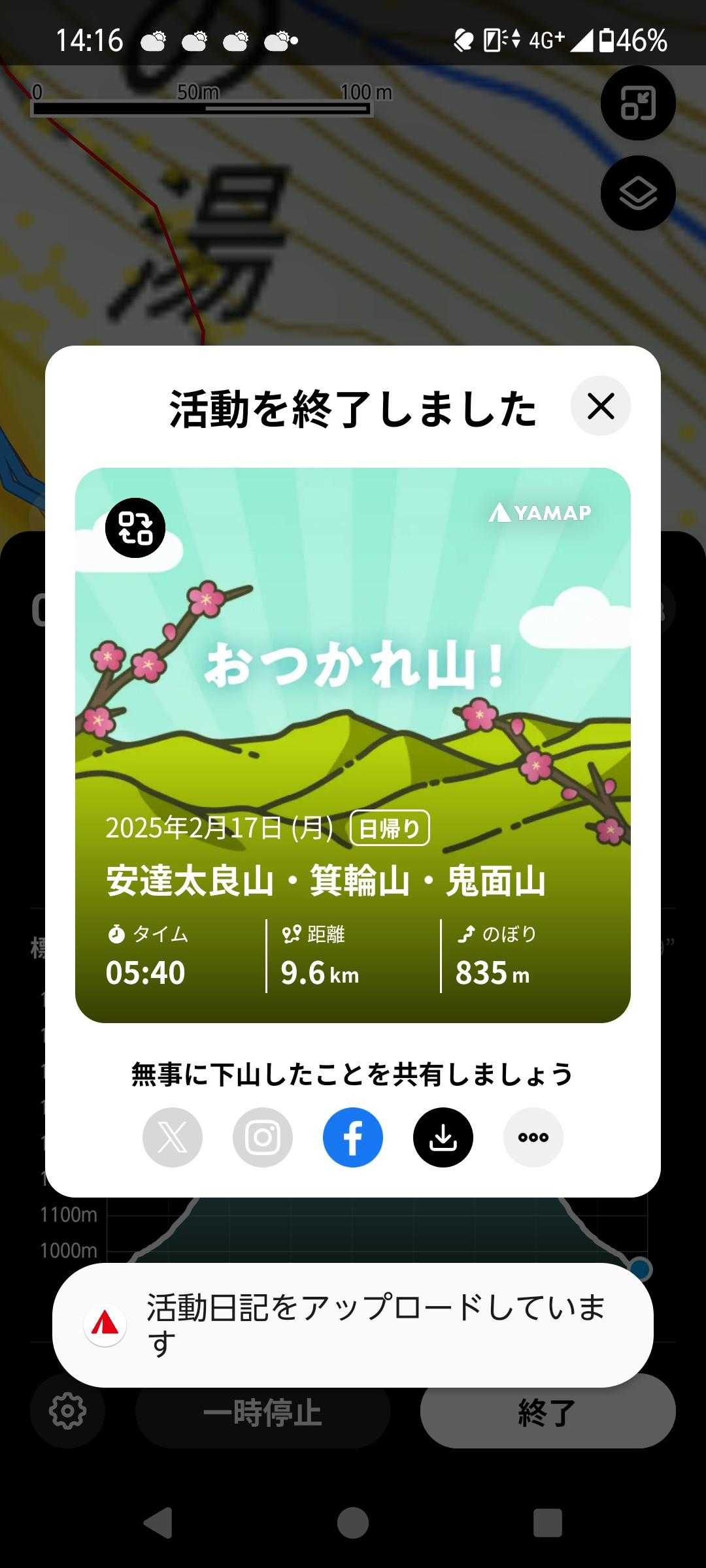706x1568 pixels.
Task: Go to the Android home screen
Action: (353, 1522)
